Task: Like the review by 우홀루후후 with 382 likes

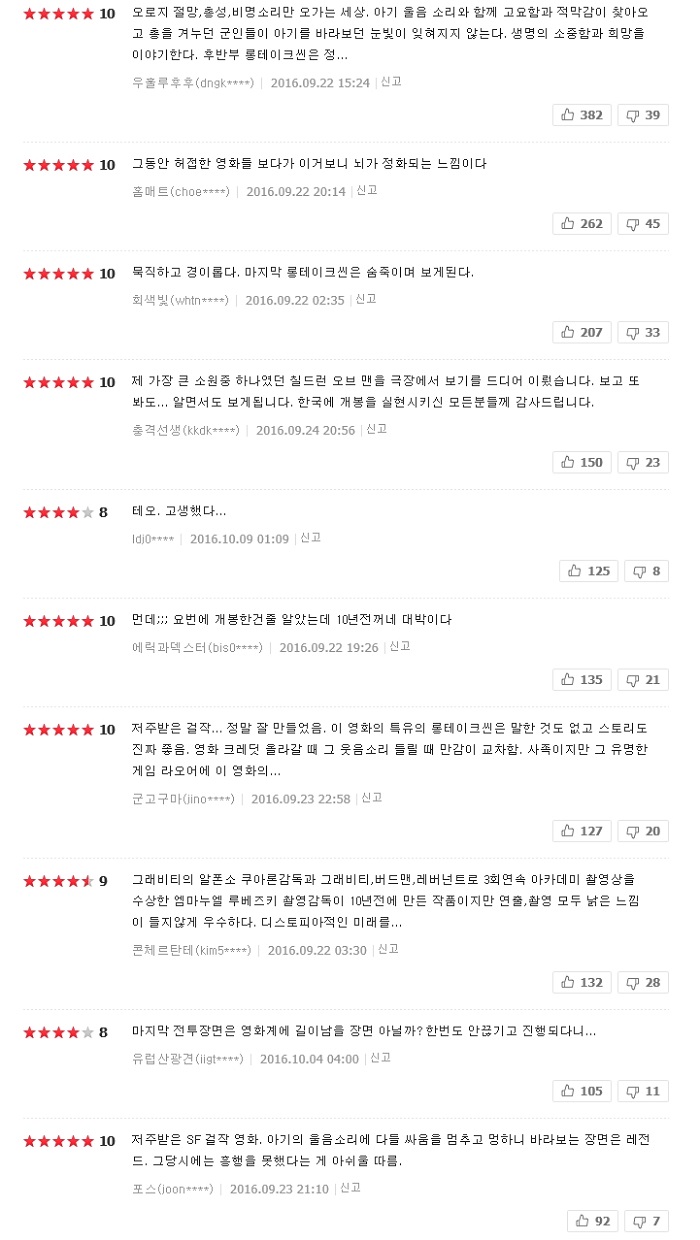Action: click(x=581, y=115)
